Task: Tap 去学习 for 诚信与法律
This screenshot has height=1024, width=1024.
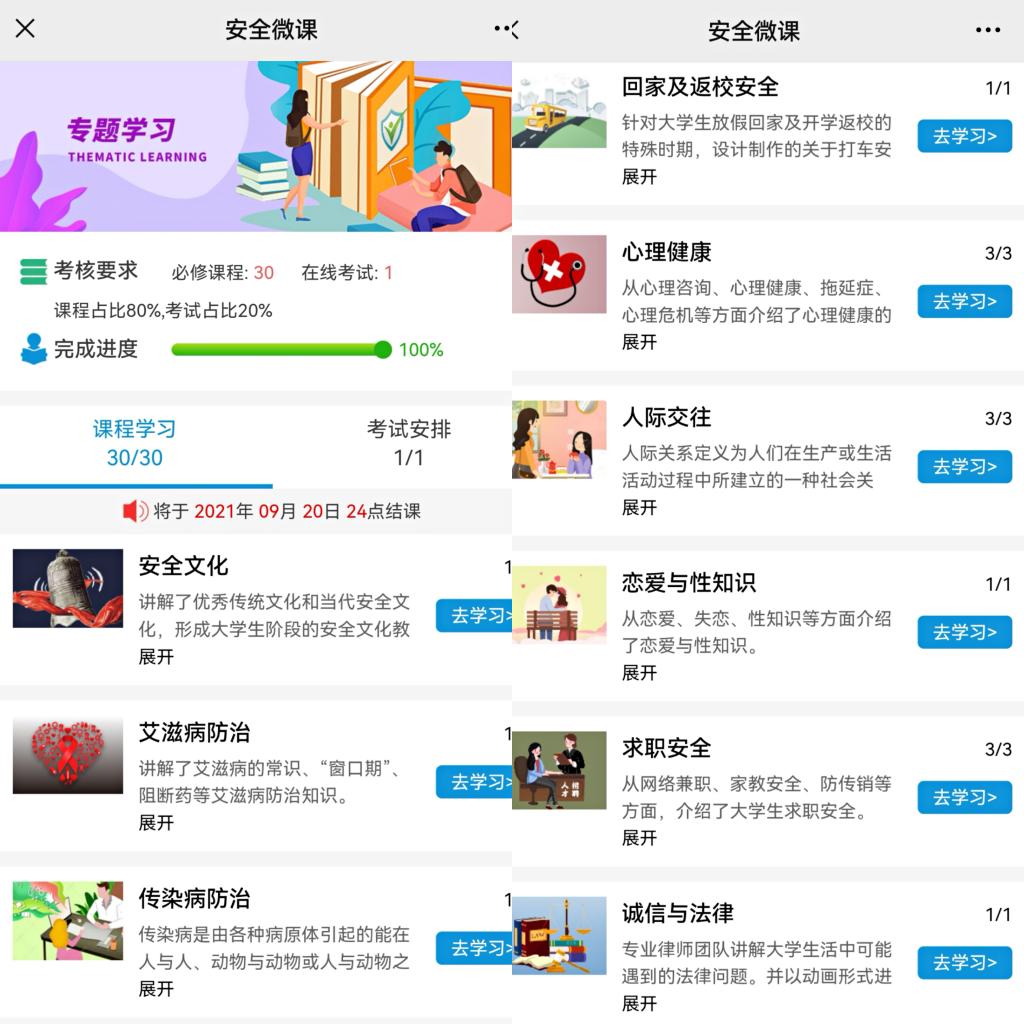Action: (964, 963)
